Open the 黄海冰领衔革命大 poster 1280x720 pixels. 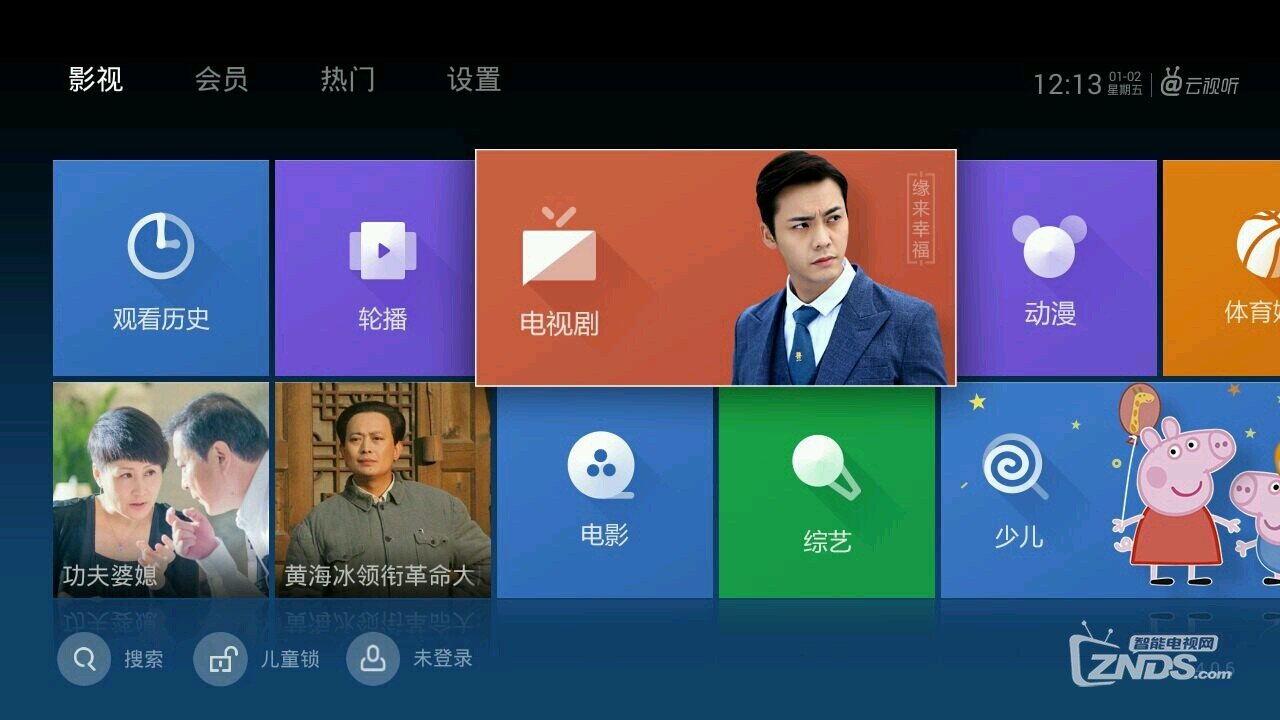383,490
